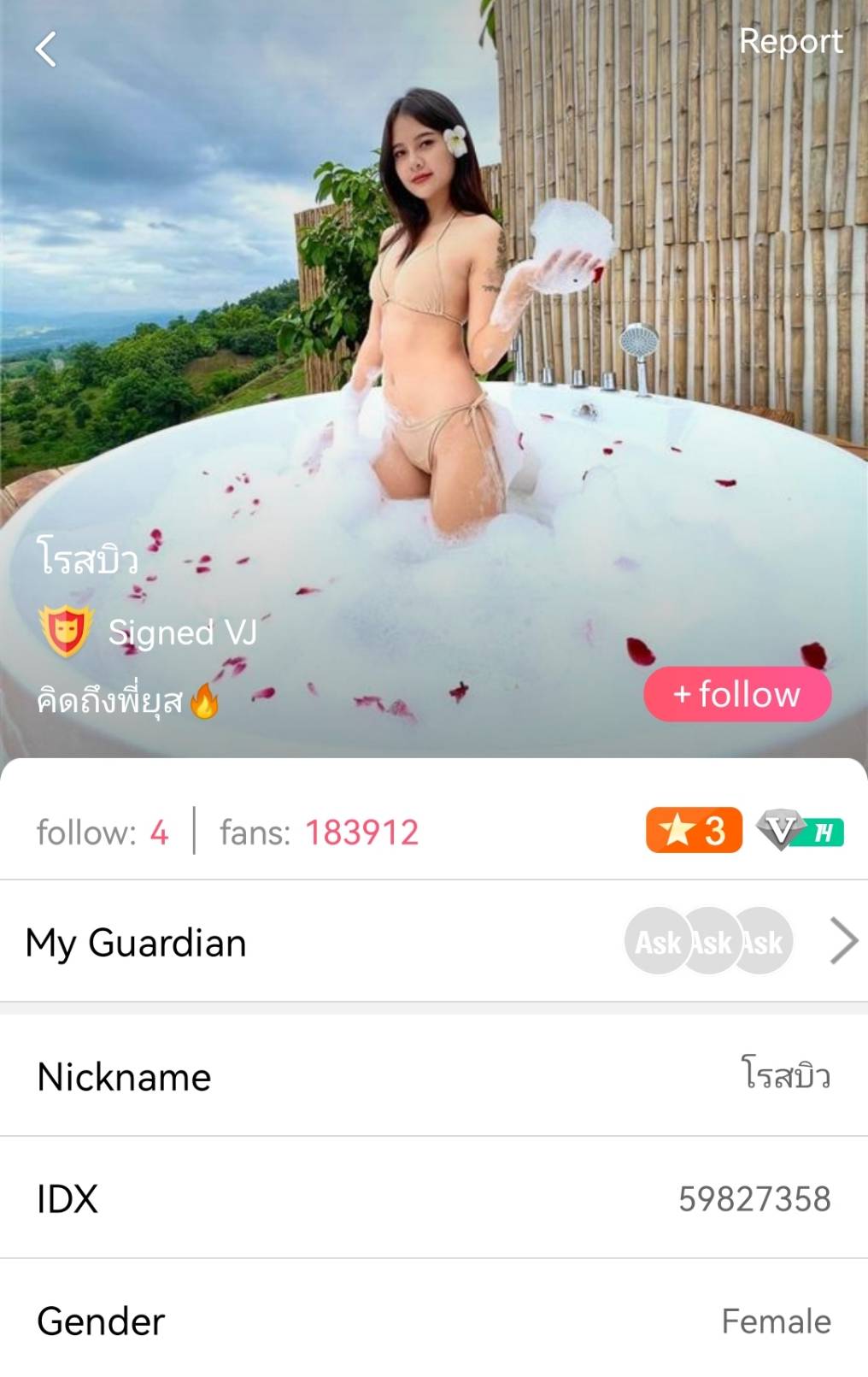Open the follow count list

[103, 833]
